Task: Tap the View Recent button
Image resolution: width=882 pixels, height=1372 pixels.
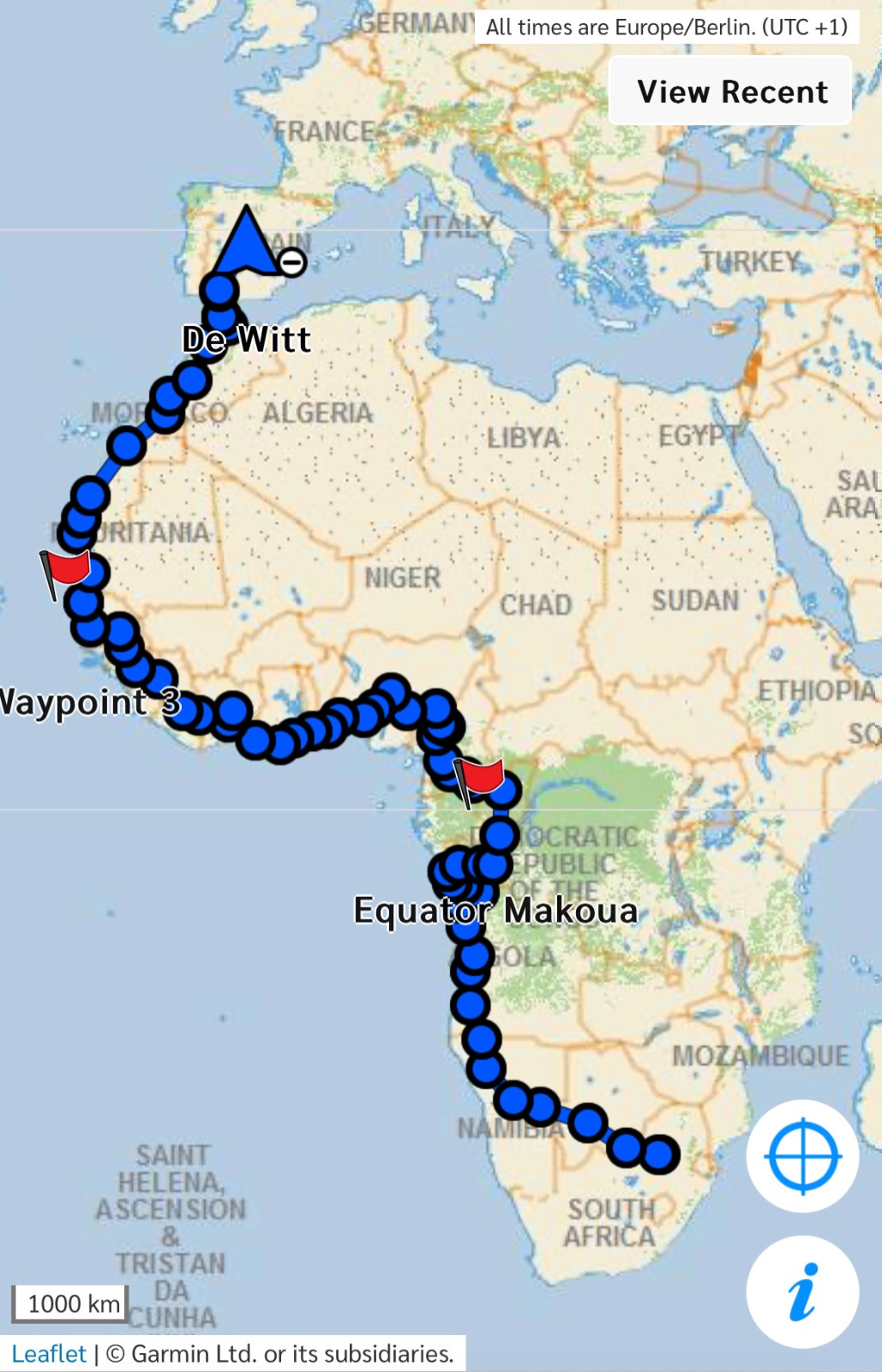Action: point(731,92)
